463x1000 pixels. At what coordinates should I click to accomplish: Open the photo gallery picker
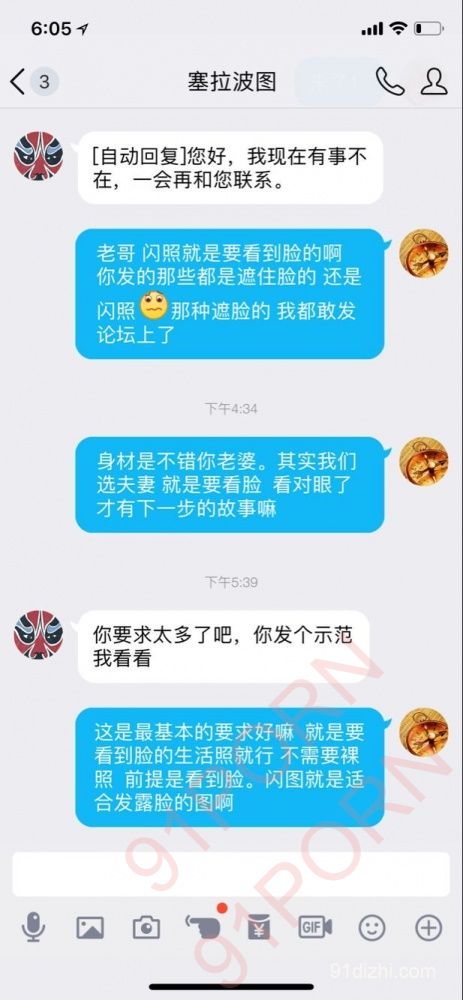tap(90, 927)
